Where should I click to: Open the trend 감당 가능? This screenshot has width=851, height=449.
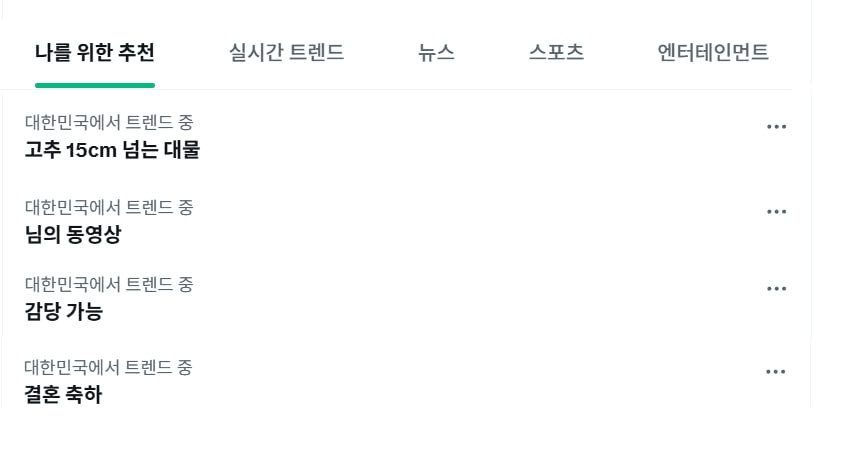(63, 312)
